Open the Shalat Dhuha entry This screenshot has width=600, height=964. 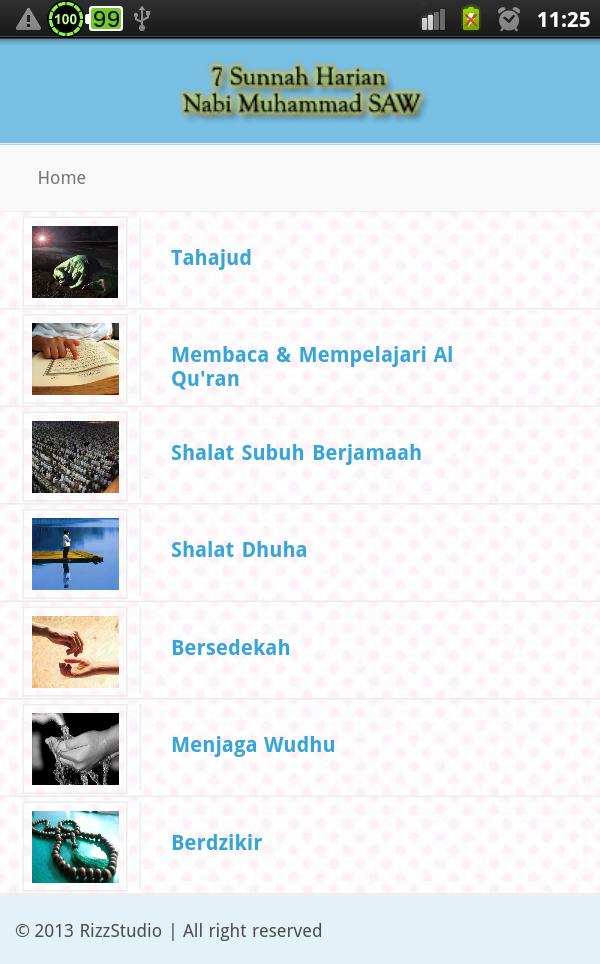click(x=239, y=550)
